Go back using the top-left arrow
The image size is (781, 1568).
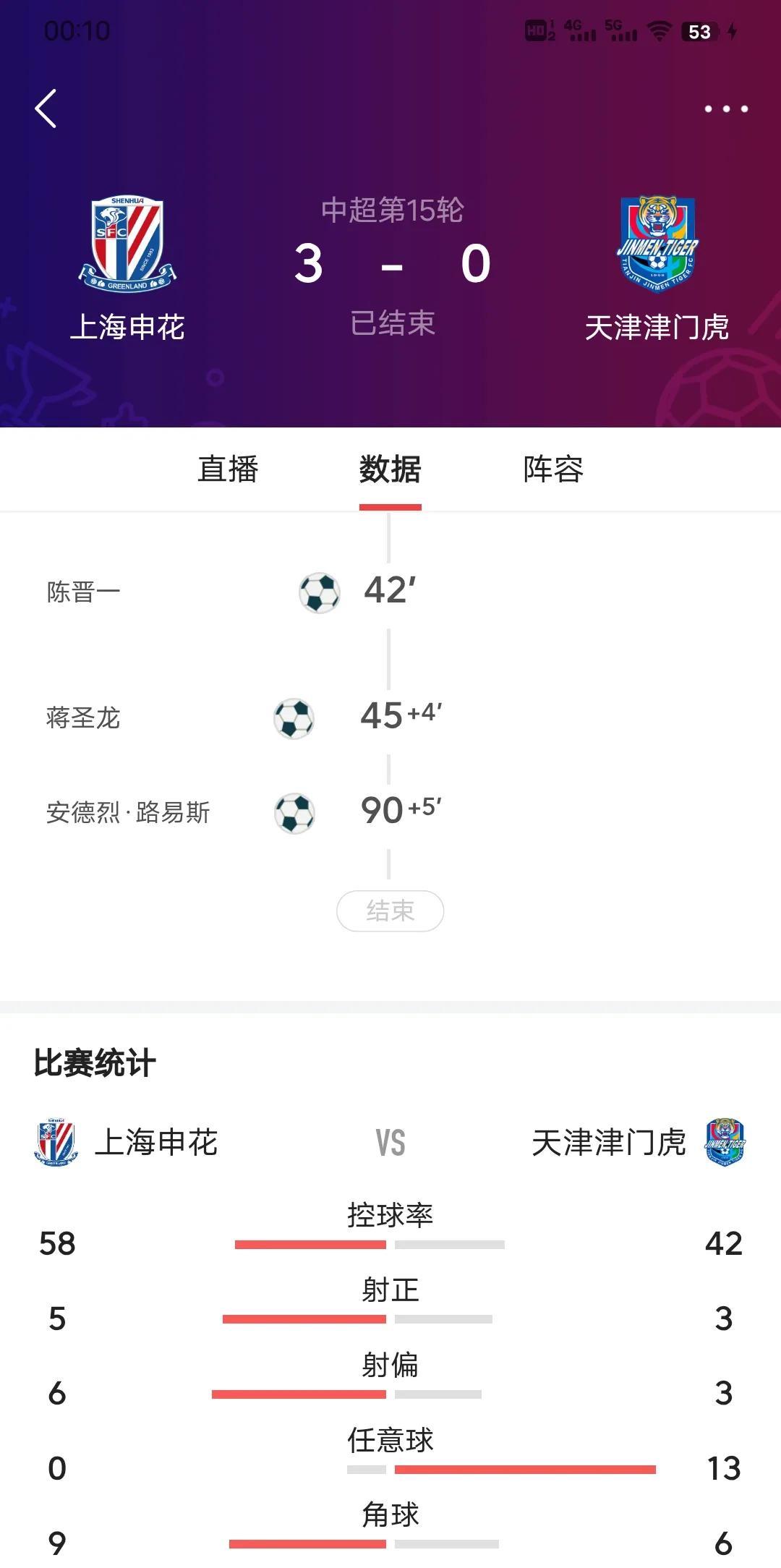coord(46,109)
